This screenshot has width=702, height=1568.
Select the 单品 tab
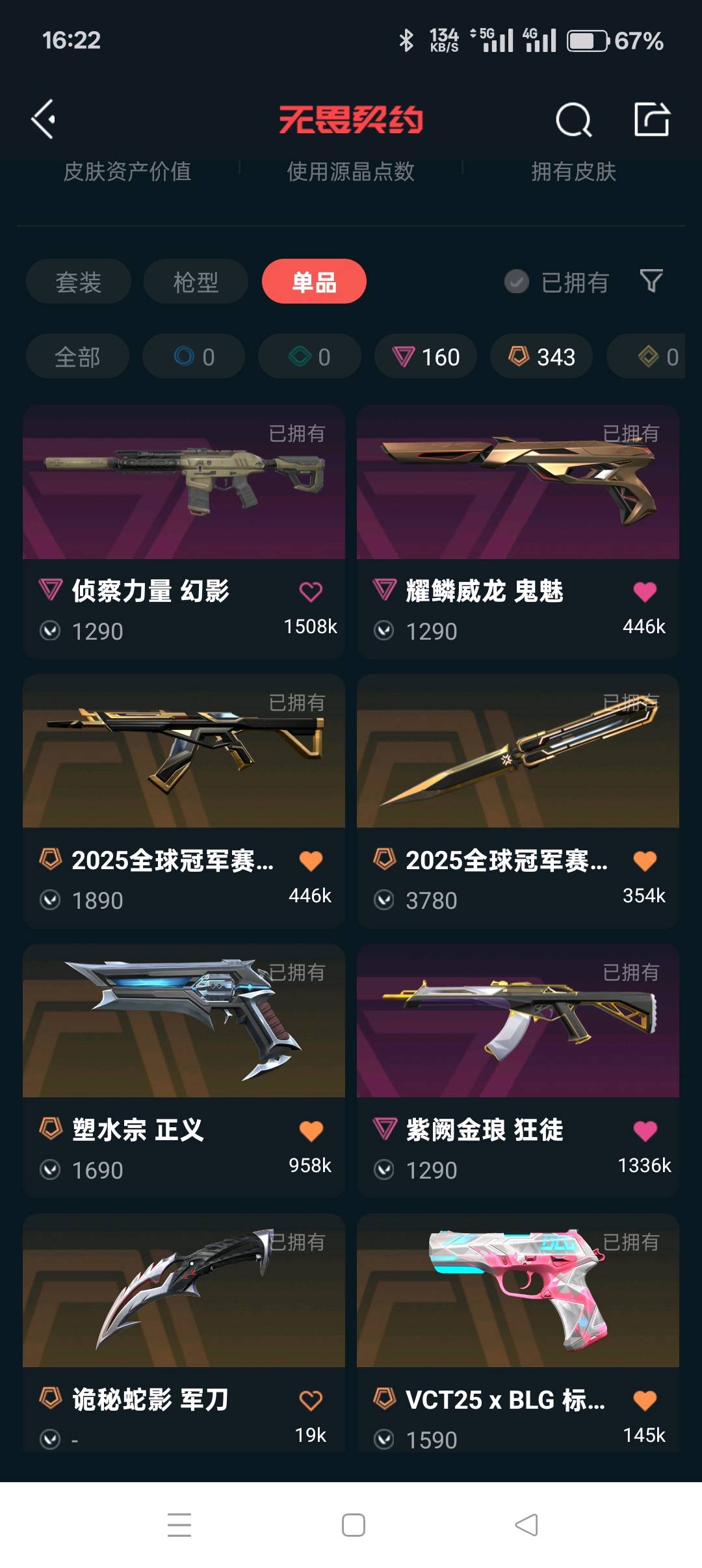click(314, 282)
